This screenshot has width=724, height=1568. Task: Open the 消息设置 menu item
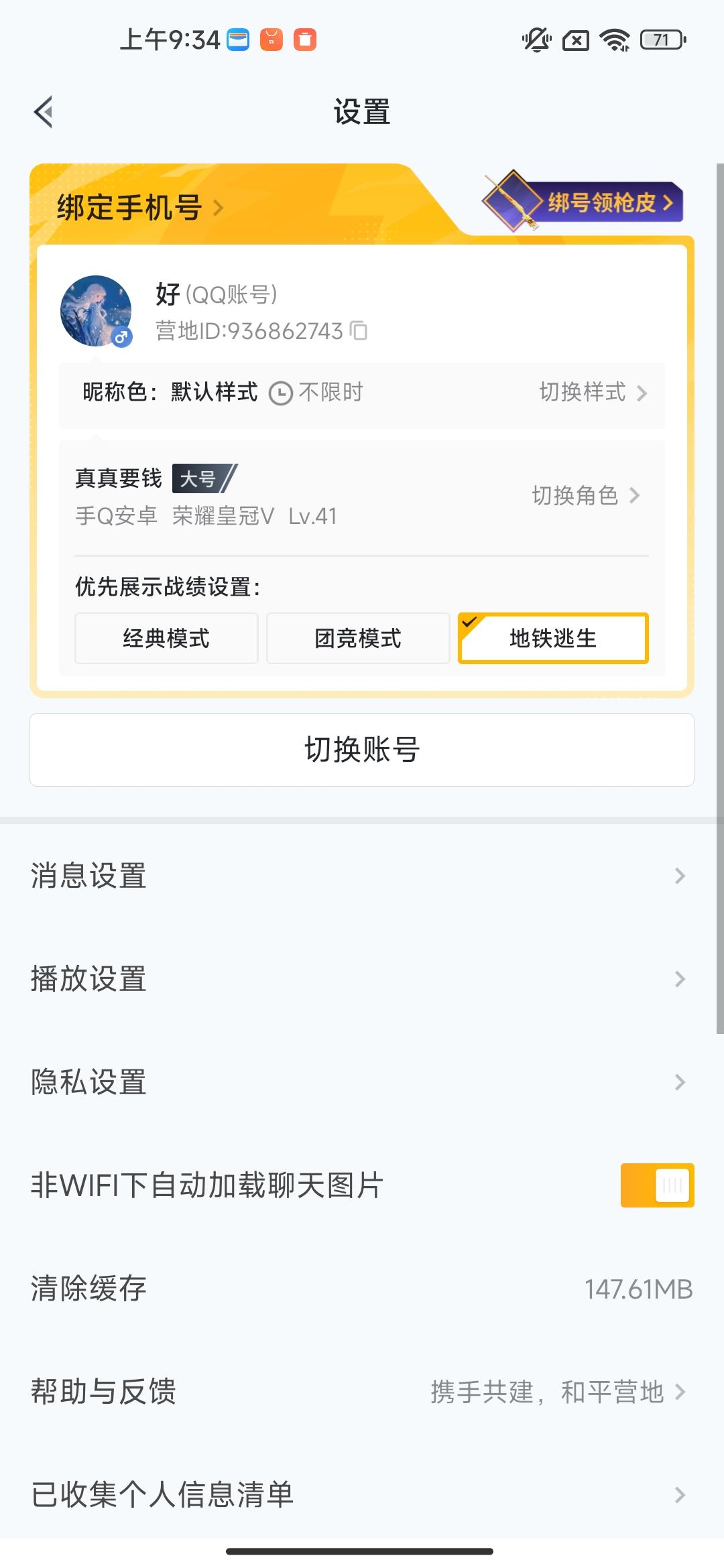(362, 875)
